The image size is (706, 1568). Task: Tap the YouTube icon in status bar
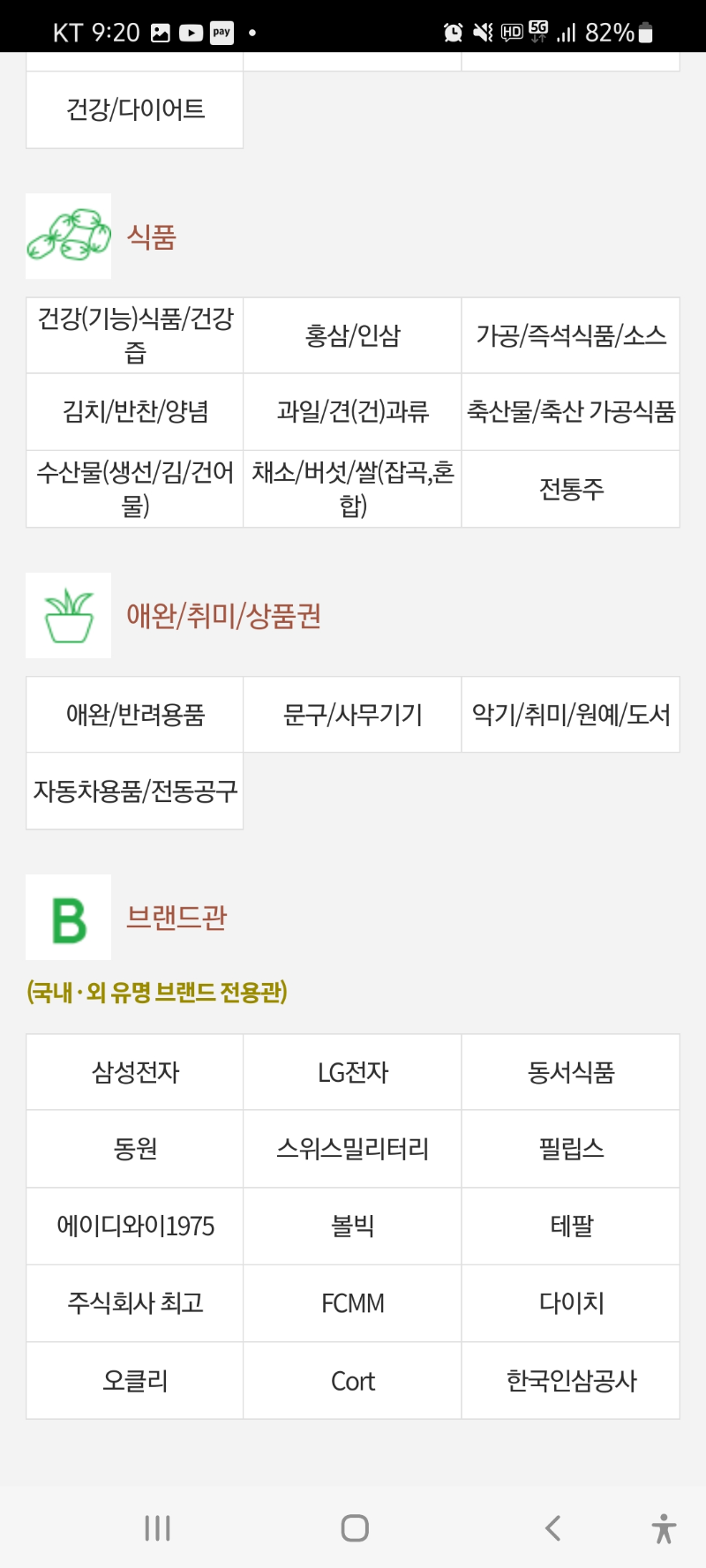(x=191, y=32)
